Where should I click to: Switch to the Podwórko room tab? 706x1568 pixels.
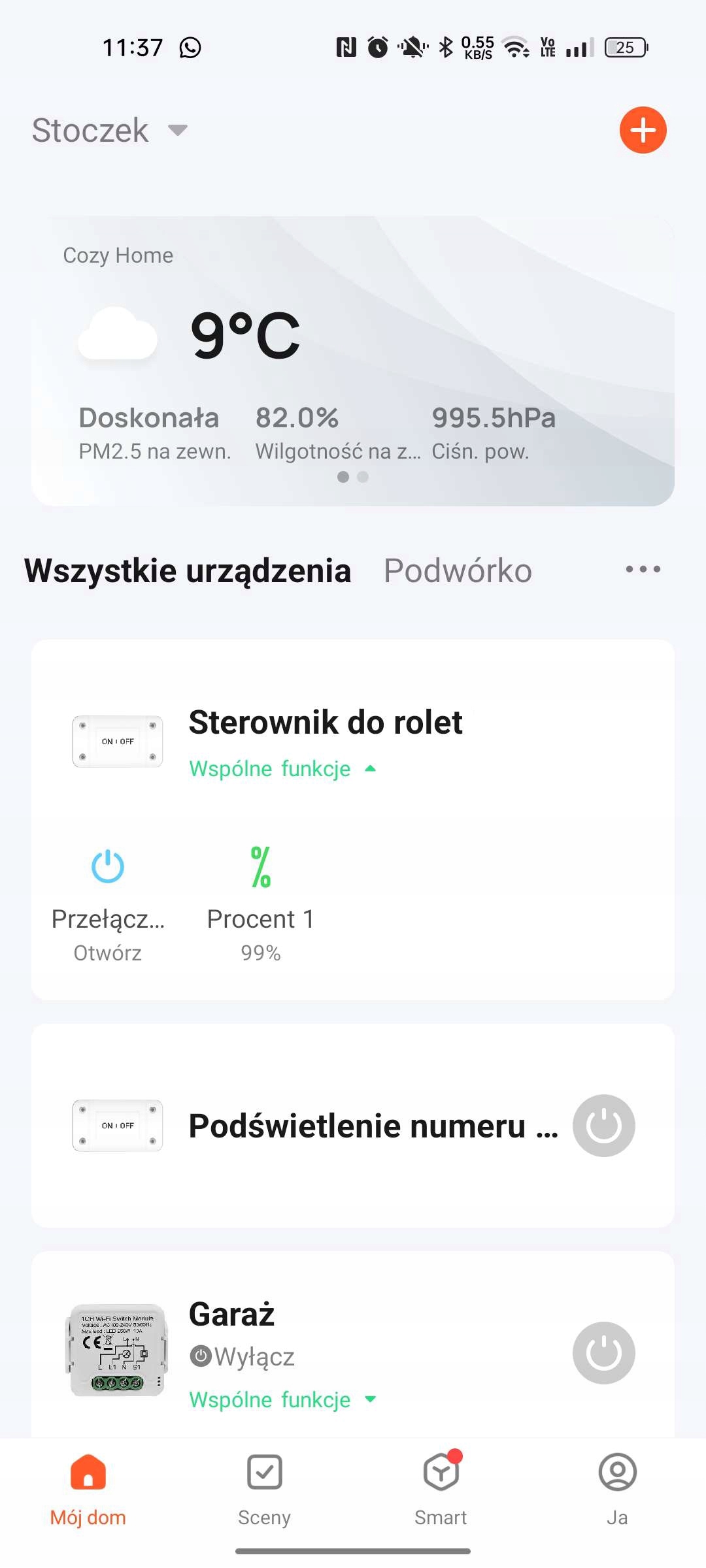pos(458,570)
